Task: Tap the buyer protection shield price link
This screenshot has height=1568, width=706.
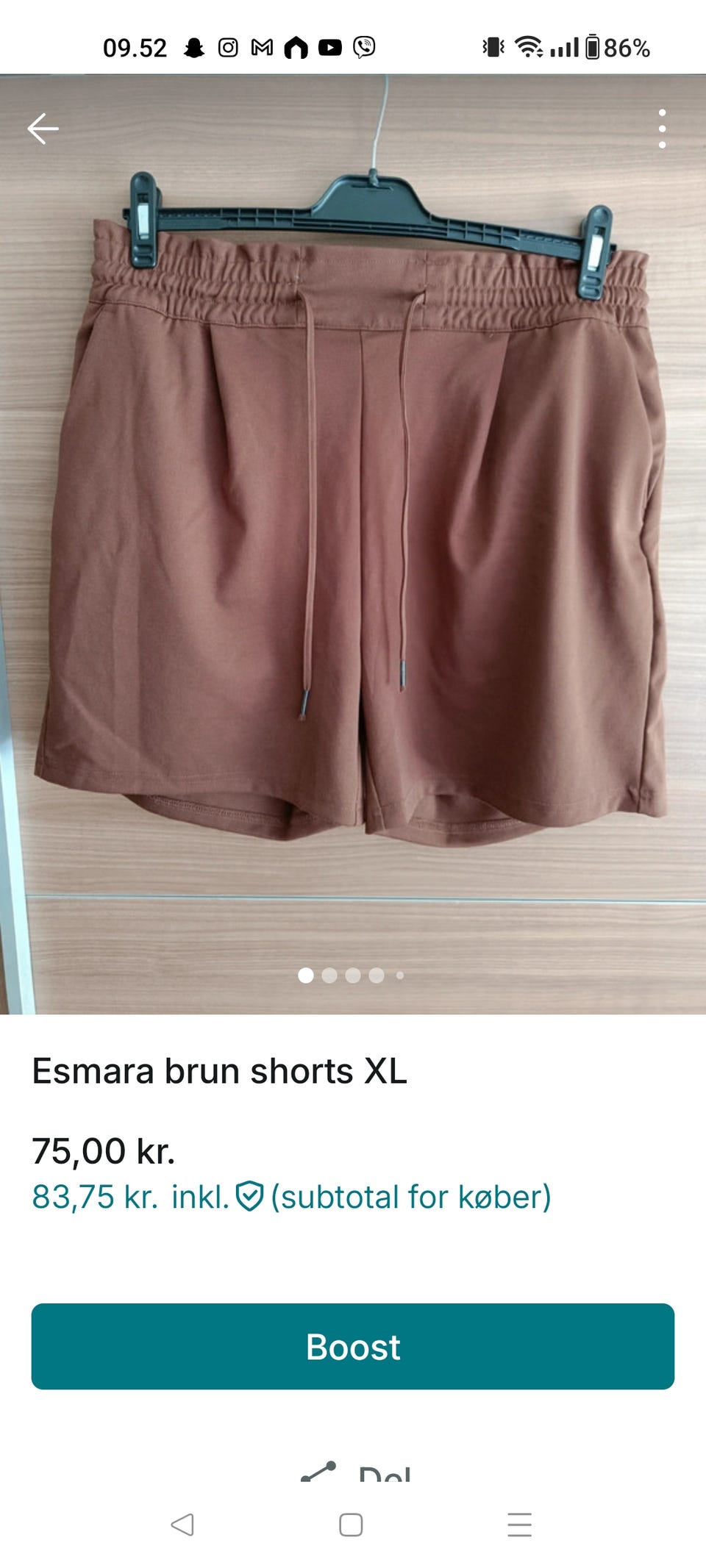Action: tap(291, 1197)
